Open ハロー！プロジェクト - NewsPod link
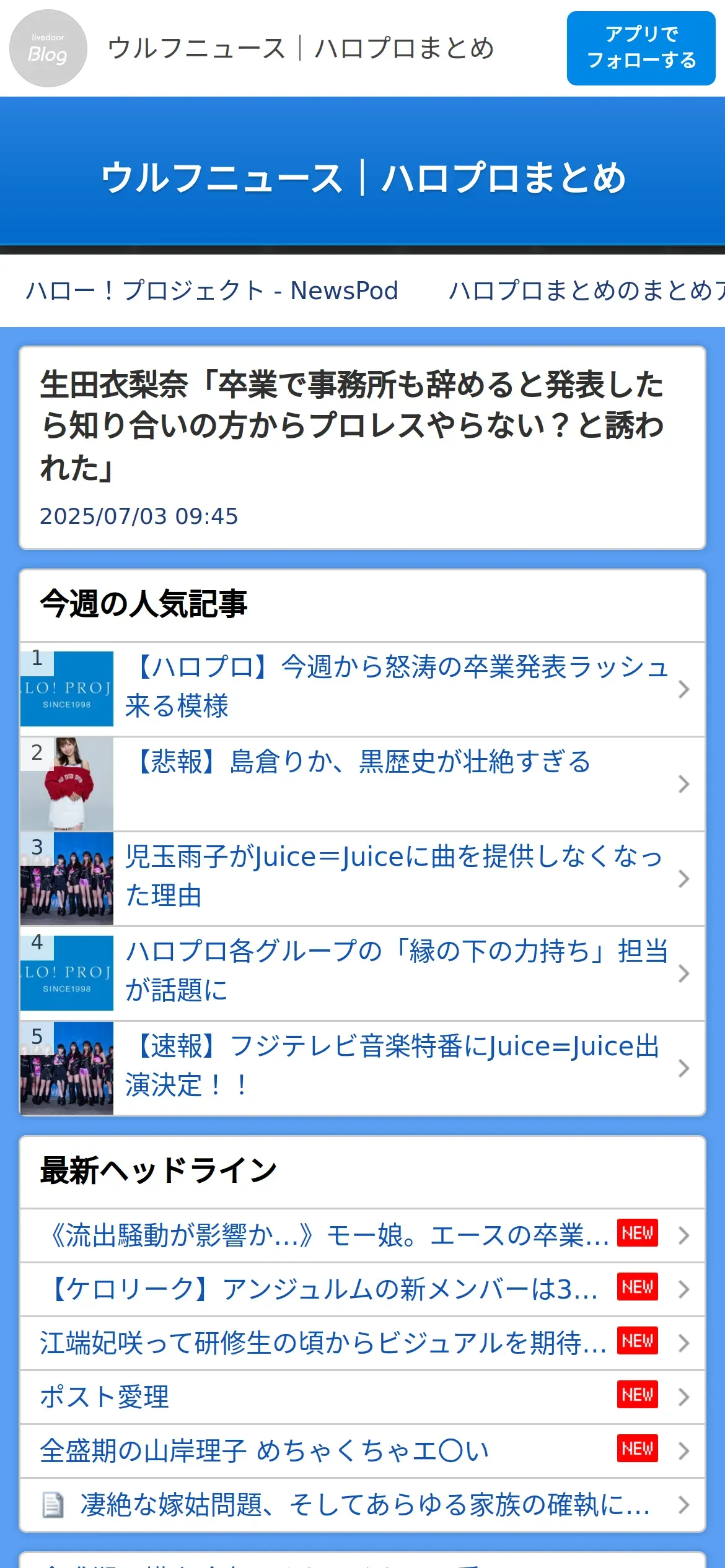The width and height of the screenshot is (725, 1568). (212, 290)
